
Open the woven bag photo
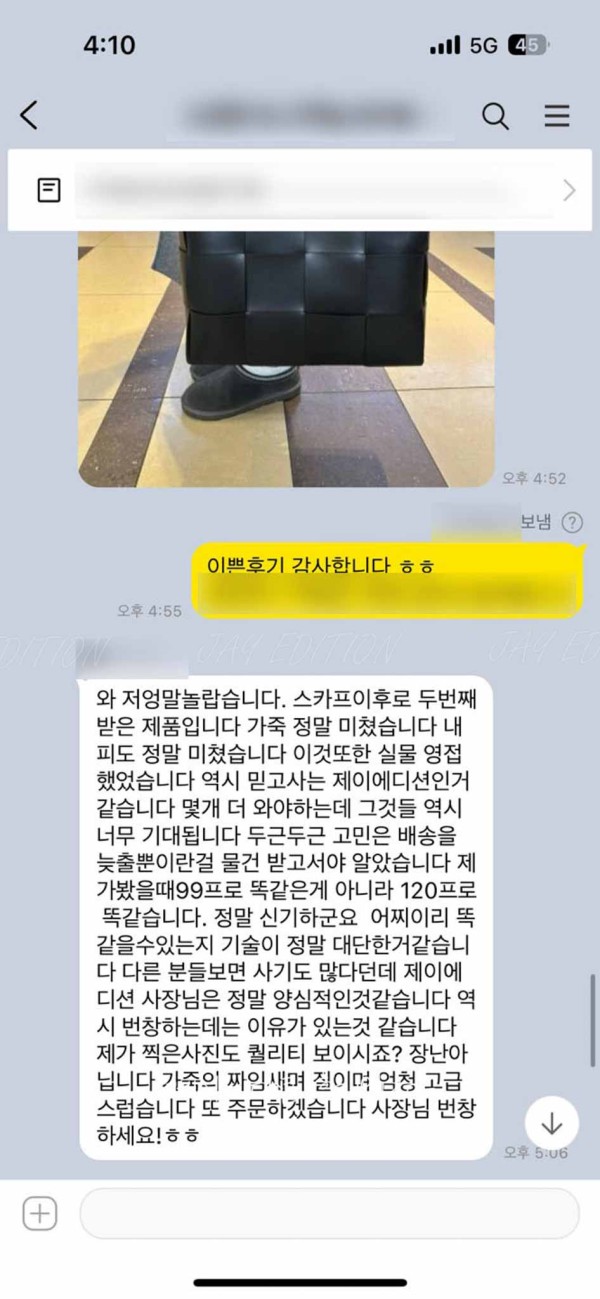(286, 358)
